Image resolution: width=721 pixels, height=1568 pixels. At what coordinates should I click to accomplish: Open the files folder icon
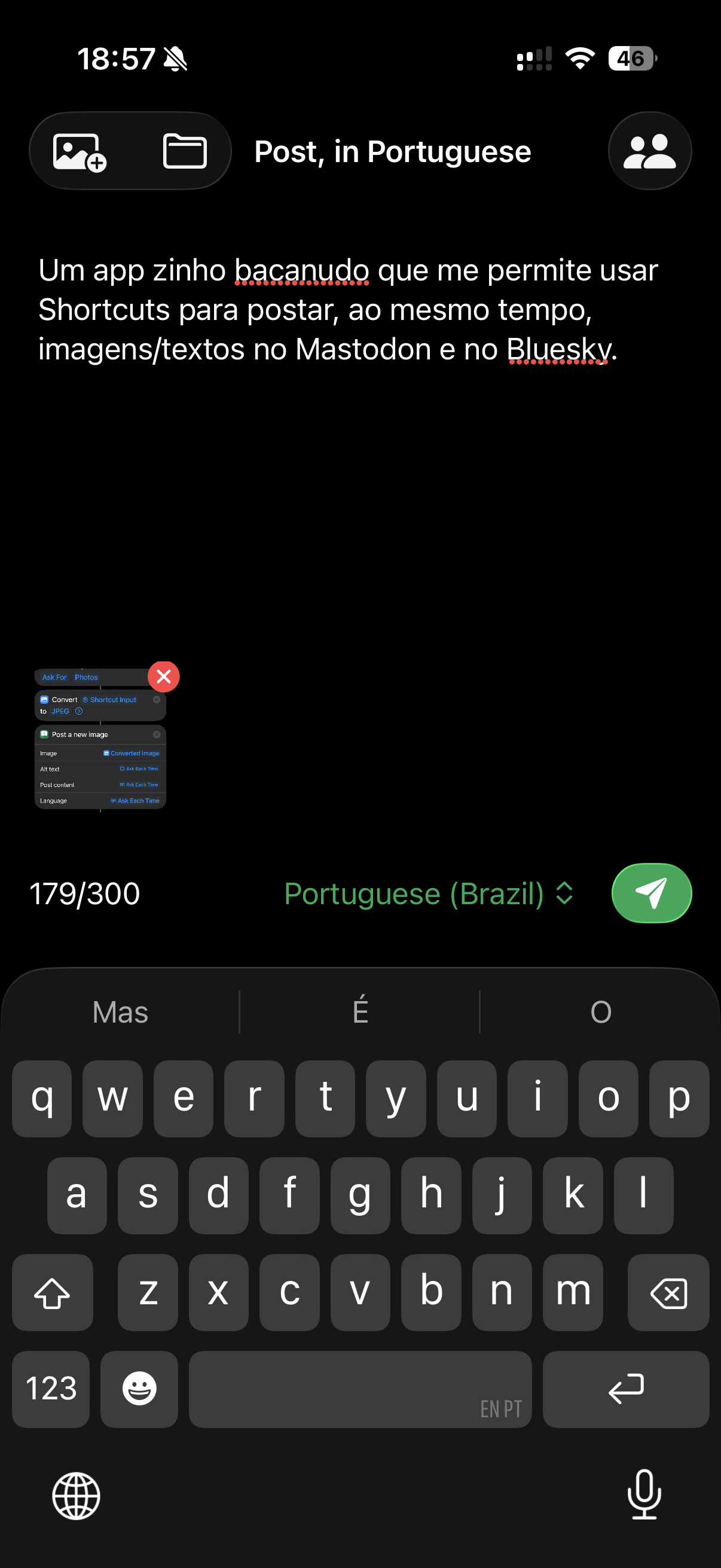[184, 151]
